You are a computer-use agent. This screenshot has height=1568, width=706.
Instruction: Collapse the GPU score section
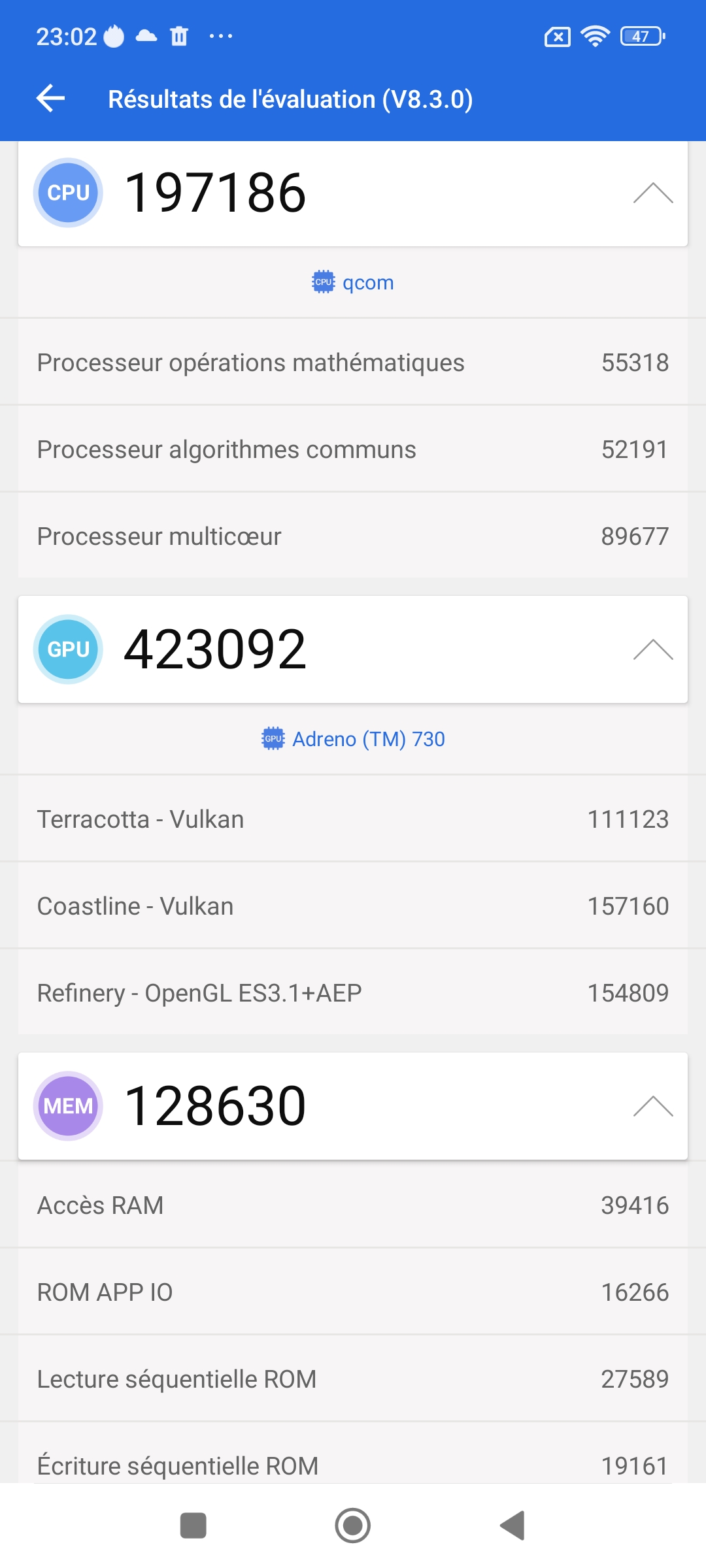pos(652,650)
